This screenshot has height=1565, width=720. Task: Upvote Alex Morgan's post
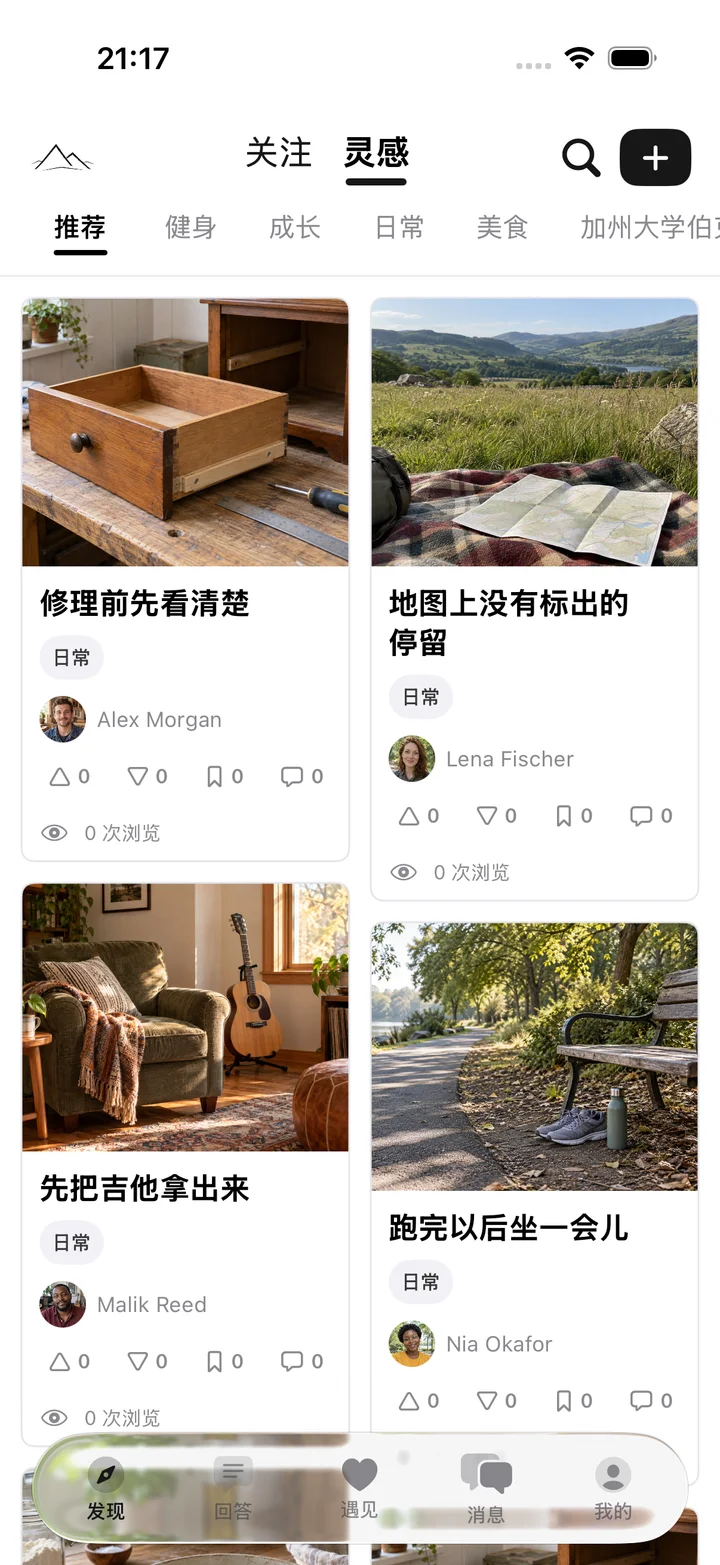tap(69, 776)
